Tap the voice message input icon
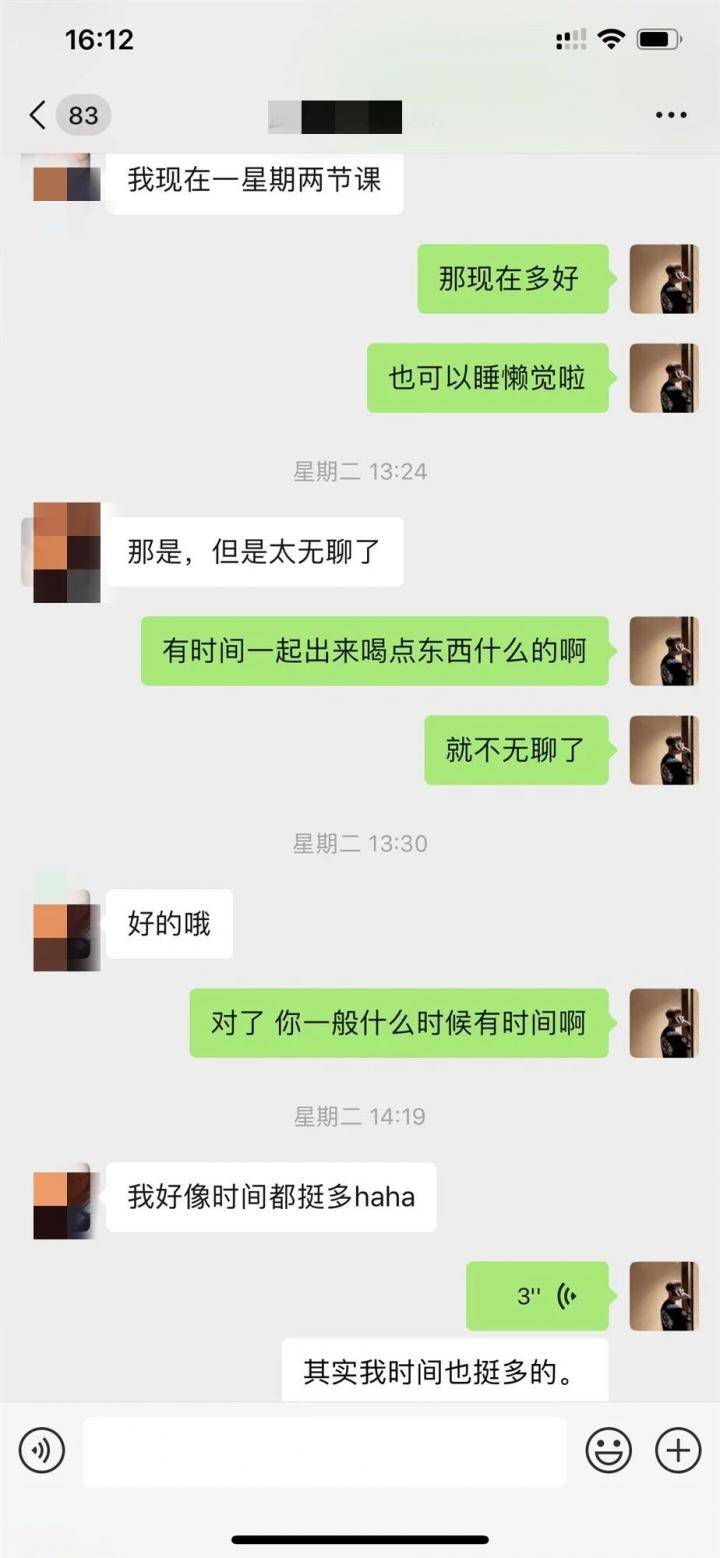This screenshot has height=1558, width=720. 41,1451
